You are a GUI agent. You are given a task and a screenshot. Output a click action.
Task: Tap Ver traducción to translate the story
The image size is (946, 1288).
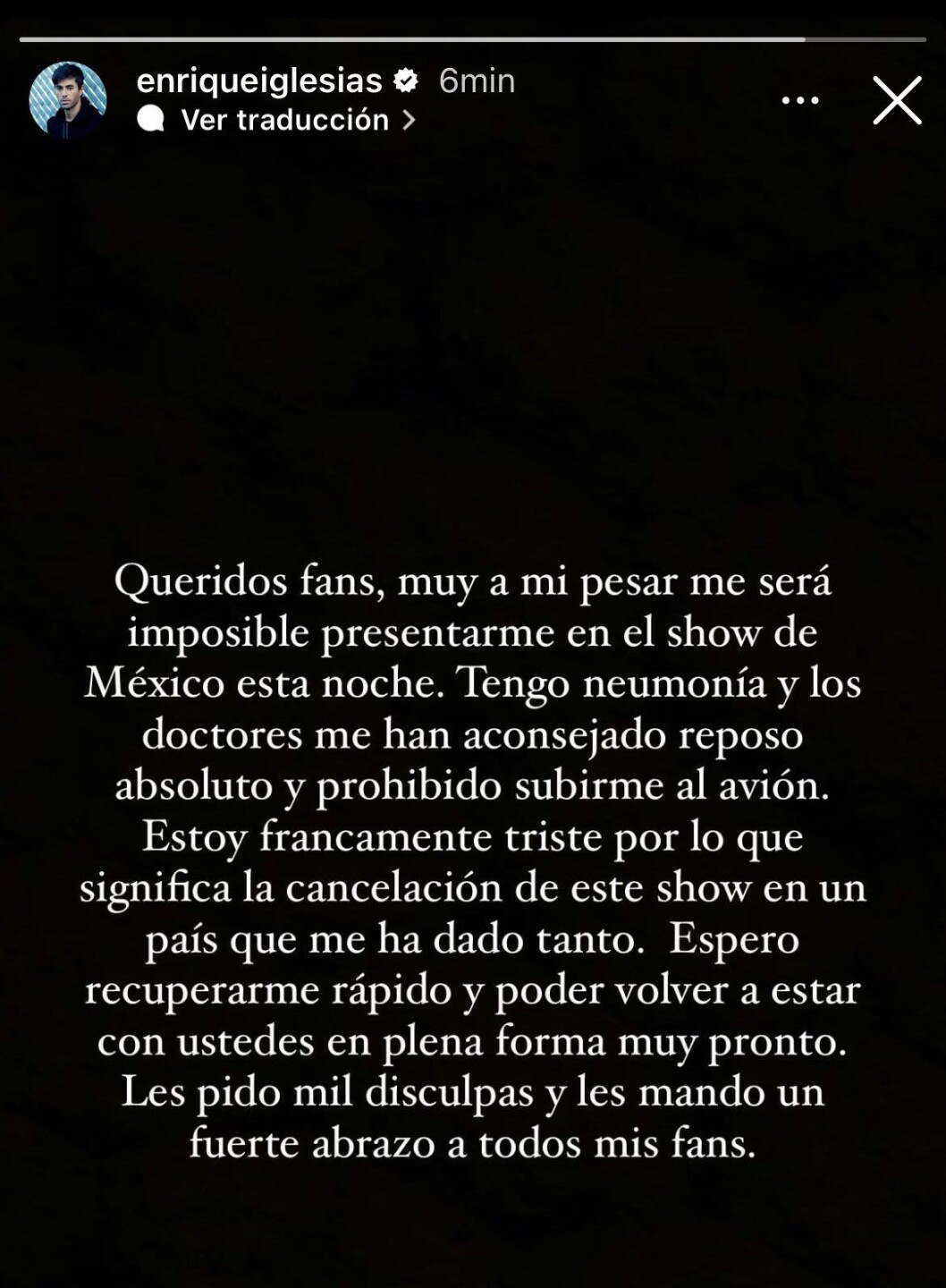click(286, 120)
